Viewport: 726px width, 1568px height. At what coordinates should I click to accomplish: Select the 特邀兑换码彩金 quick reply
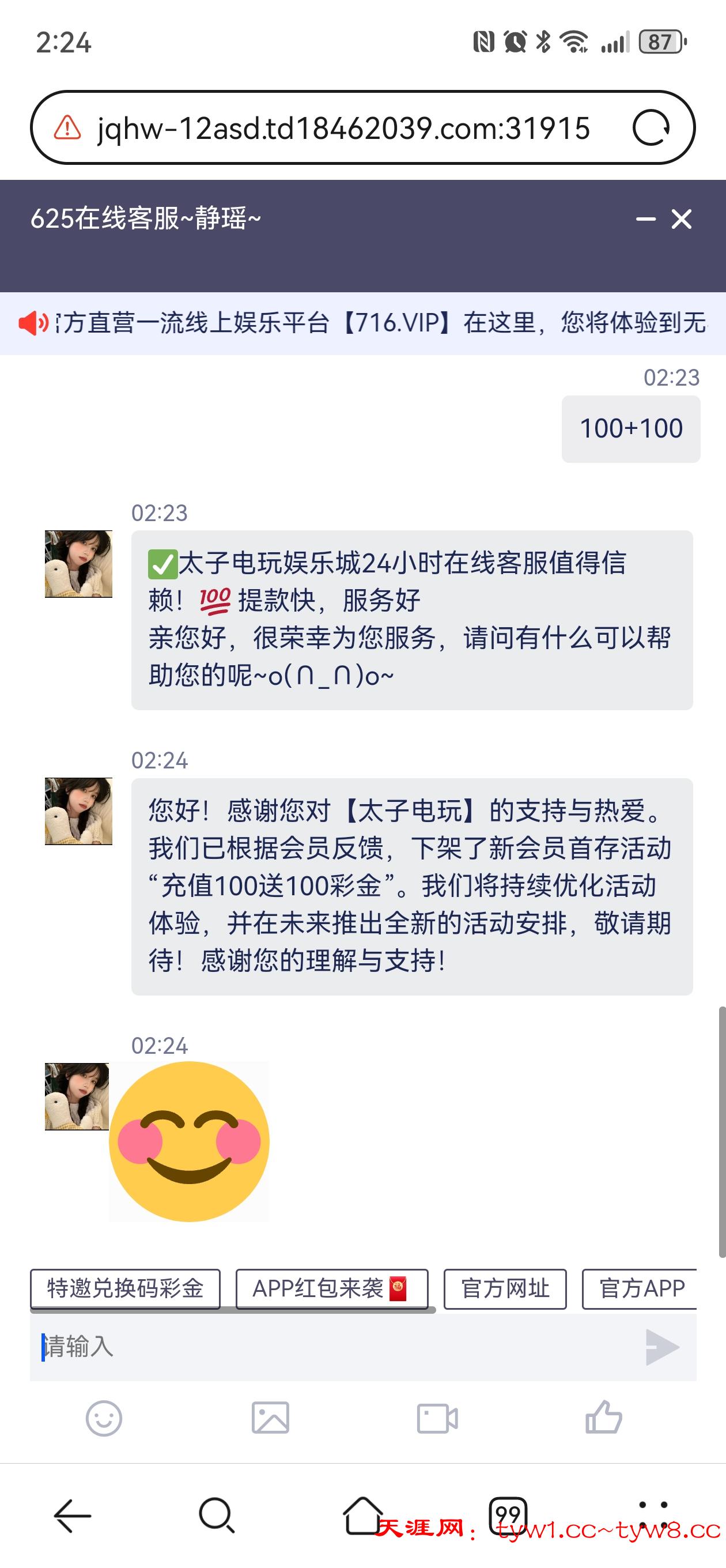point(125,1288)
